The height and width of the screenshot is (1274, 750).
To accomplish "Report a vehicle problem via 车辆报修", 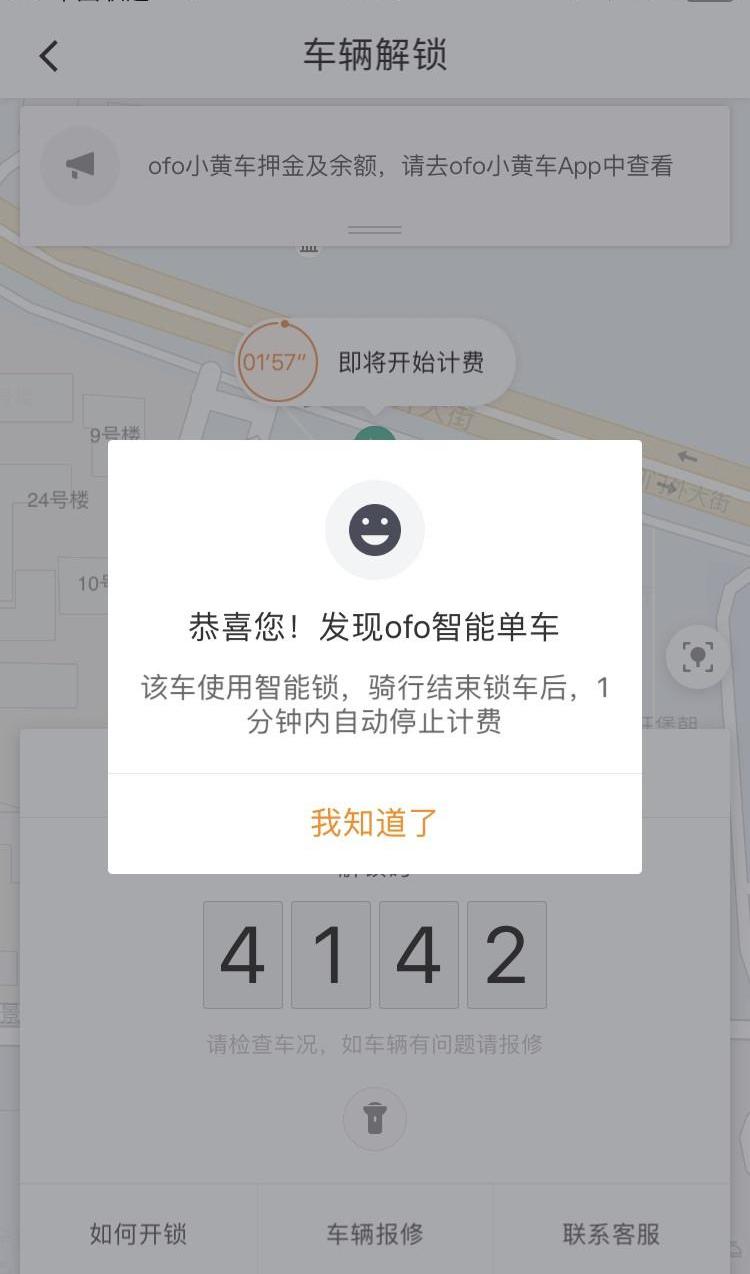I will 375,1233.
